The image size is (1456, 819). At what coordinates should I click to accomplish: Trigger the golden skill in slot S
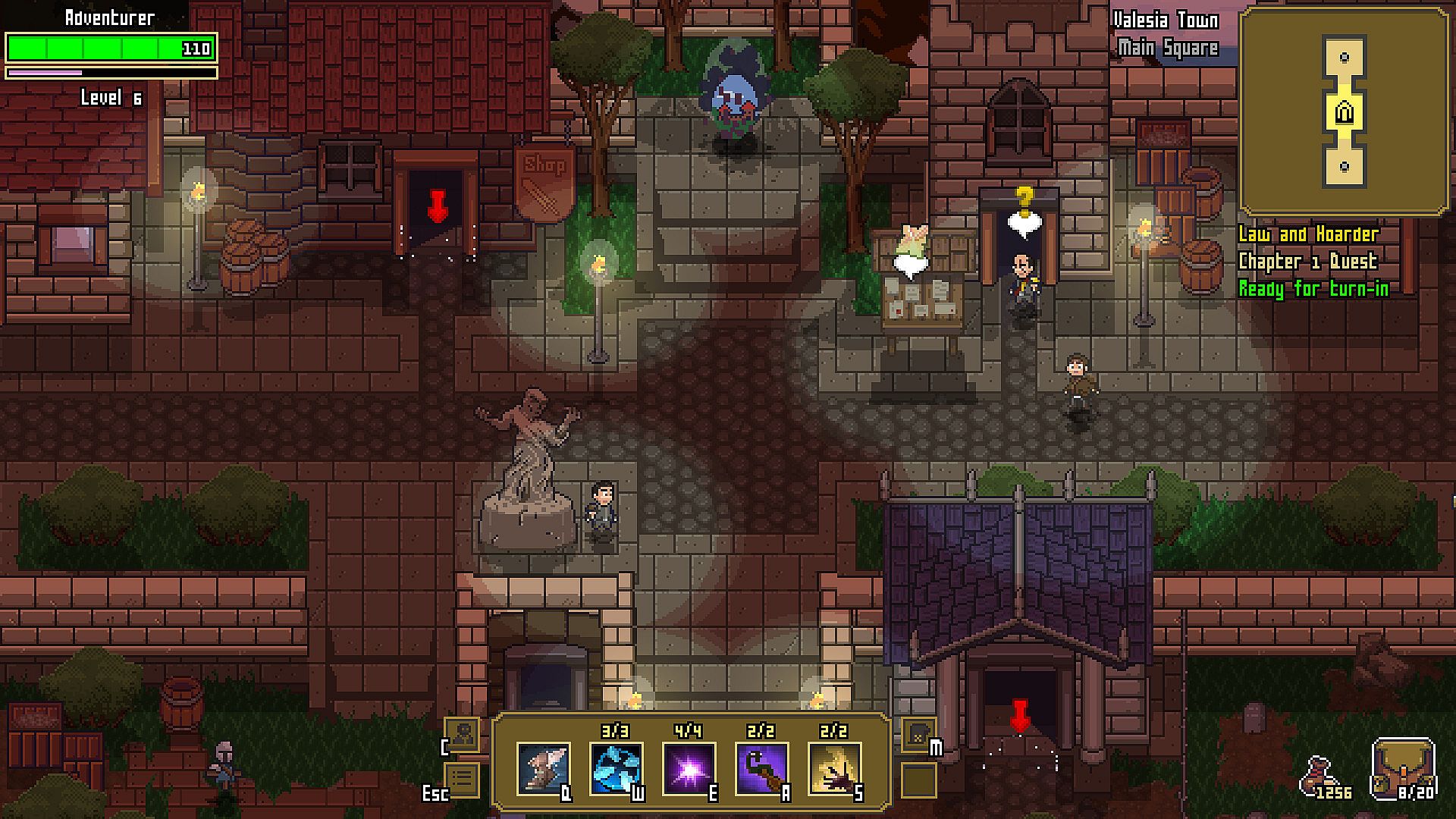click(x=834, y=767)
